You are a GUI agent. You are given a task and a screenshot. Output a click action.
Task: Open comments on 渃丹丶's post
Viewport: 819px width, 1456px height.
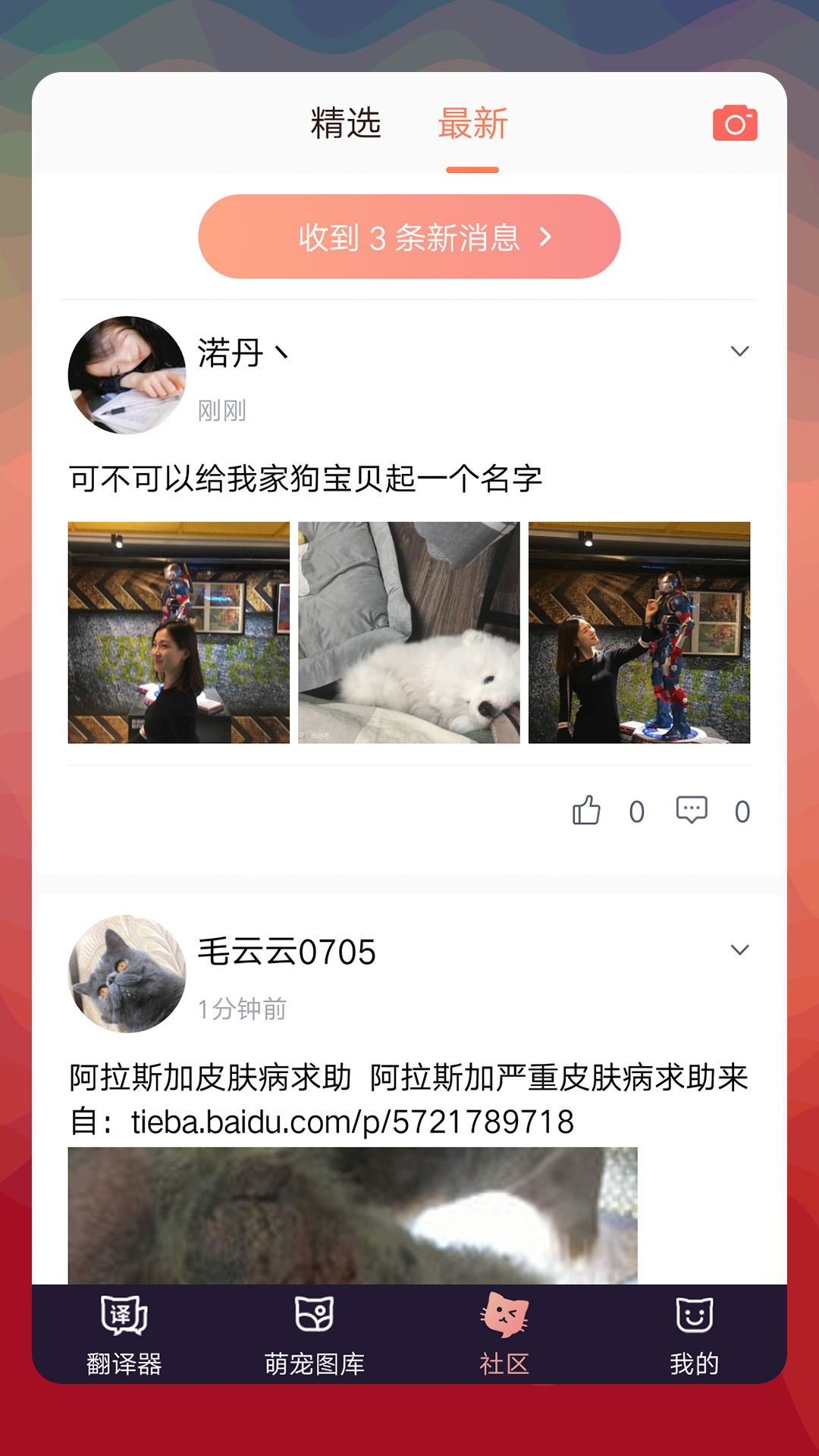692,811
